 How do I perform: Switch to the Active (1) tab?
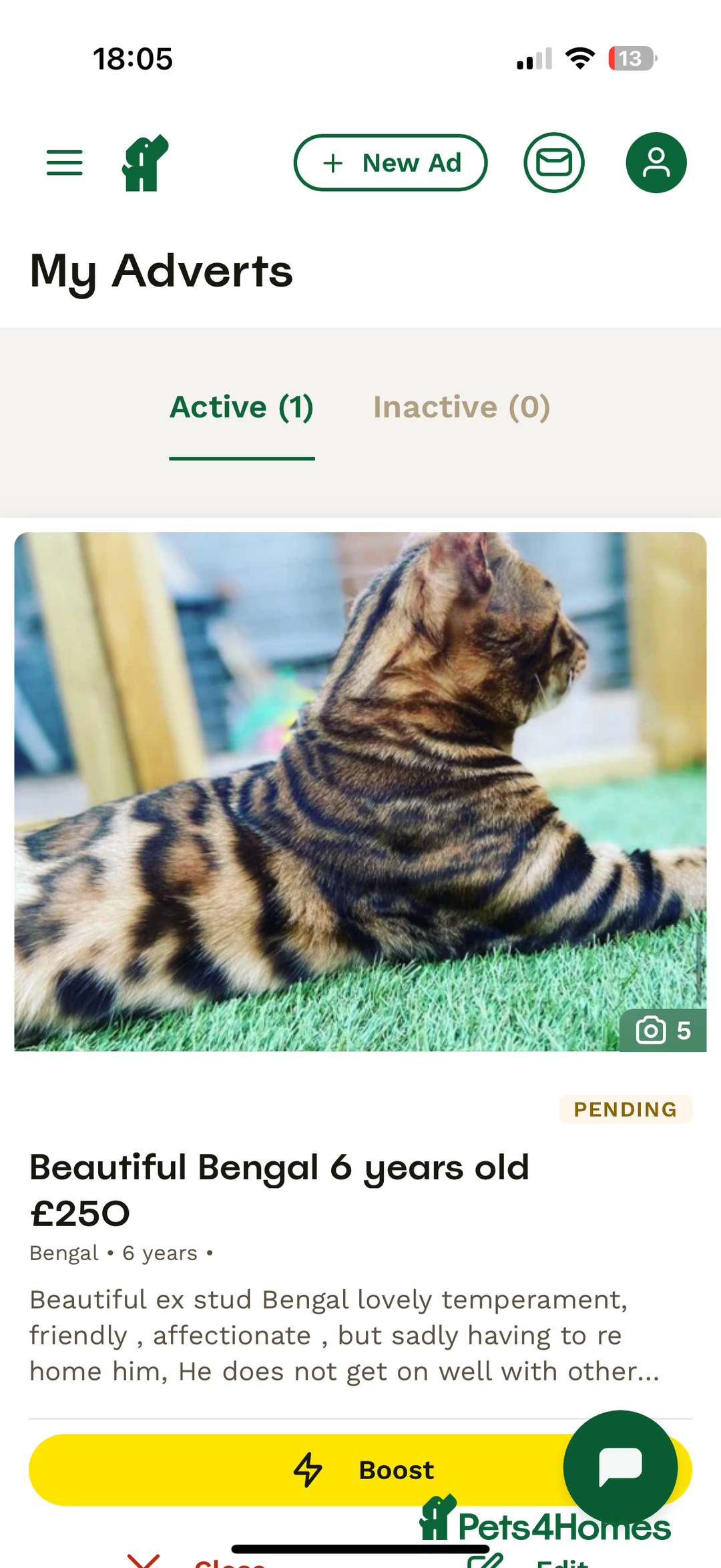[241, 407]
